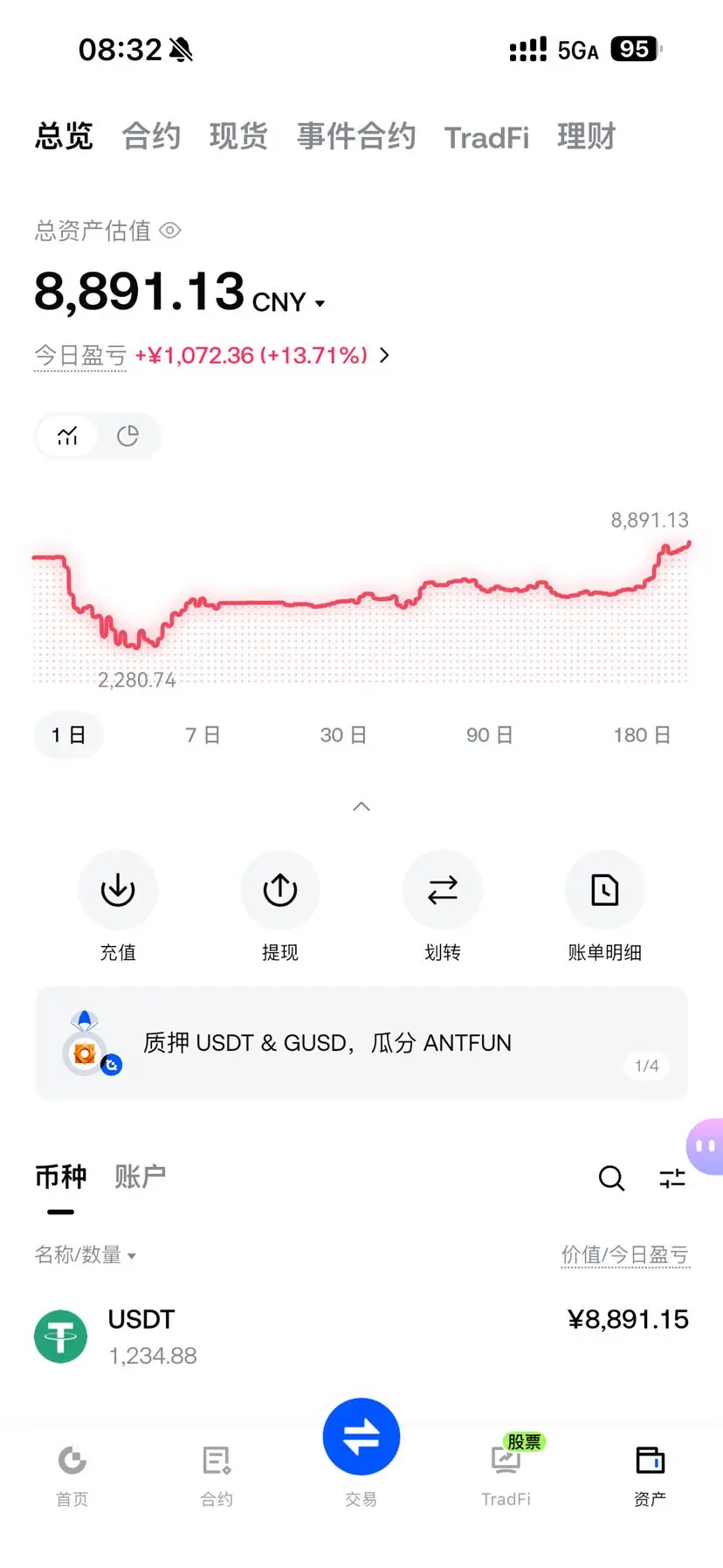Switch to the 合约 top tab

pos(151,136)
